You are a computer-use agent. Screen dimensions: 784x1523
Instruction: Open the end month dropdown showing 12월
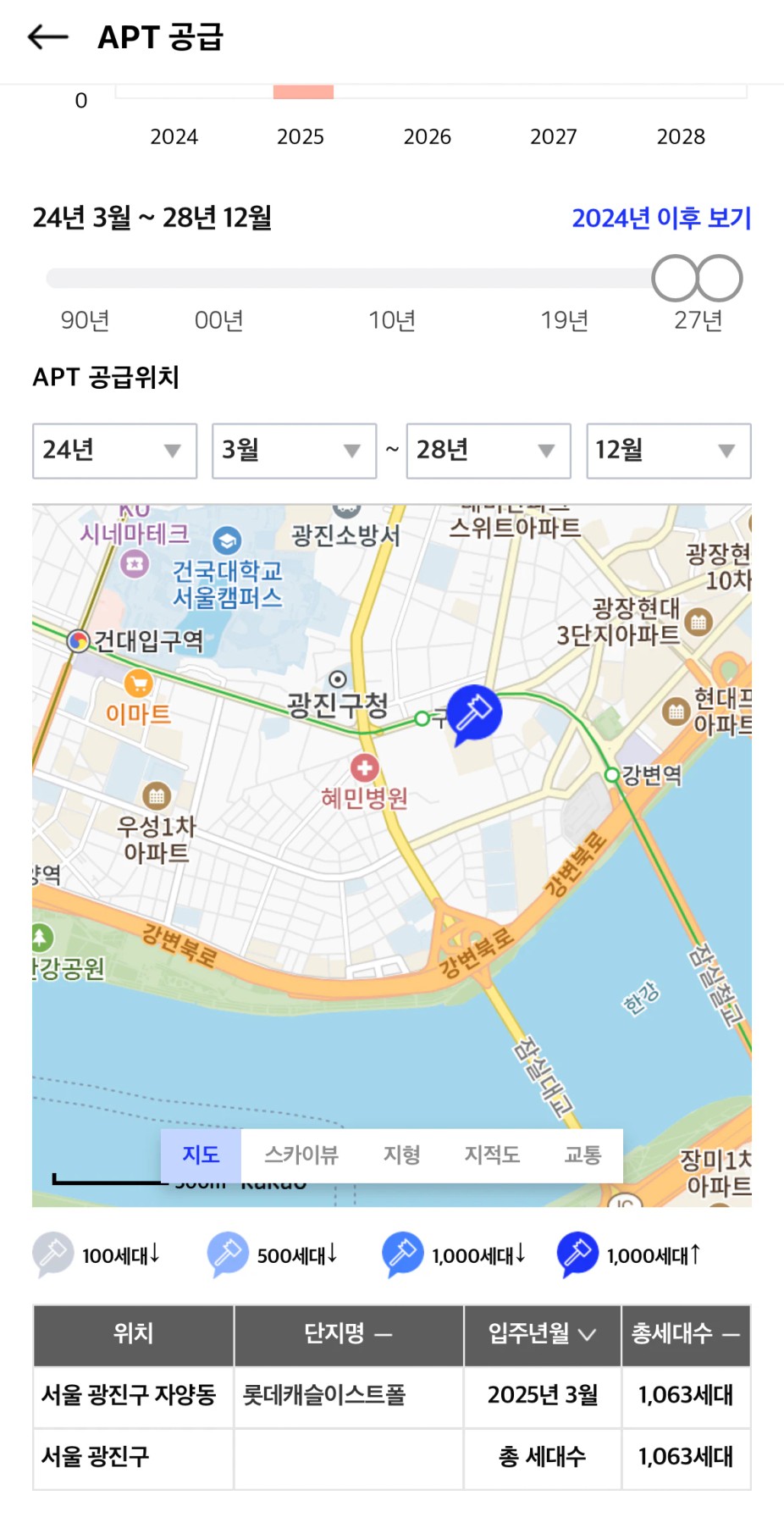click(669, 451)
